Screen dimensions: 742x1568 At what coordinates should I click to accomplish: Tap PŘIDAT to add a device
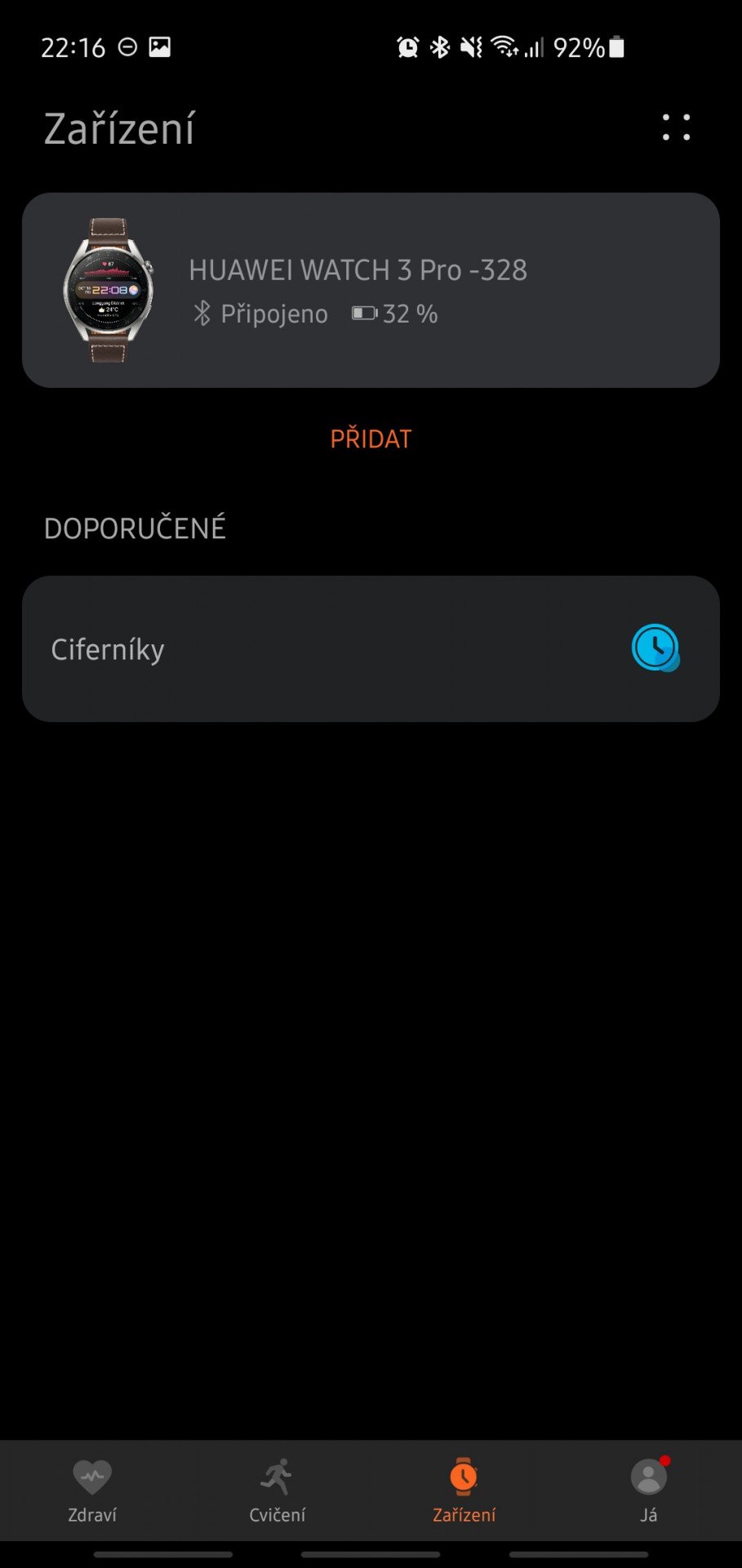tap(371, 439)
